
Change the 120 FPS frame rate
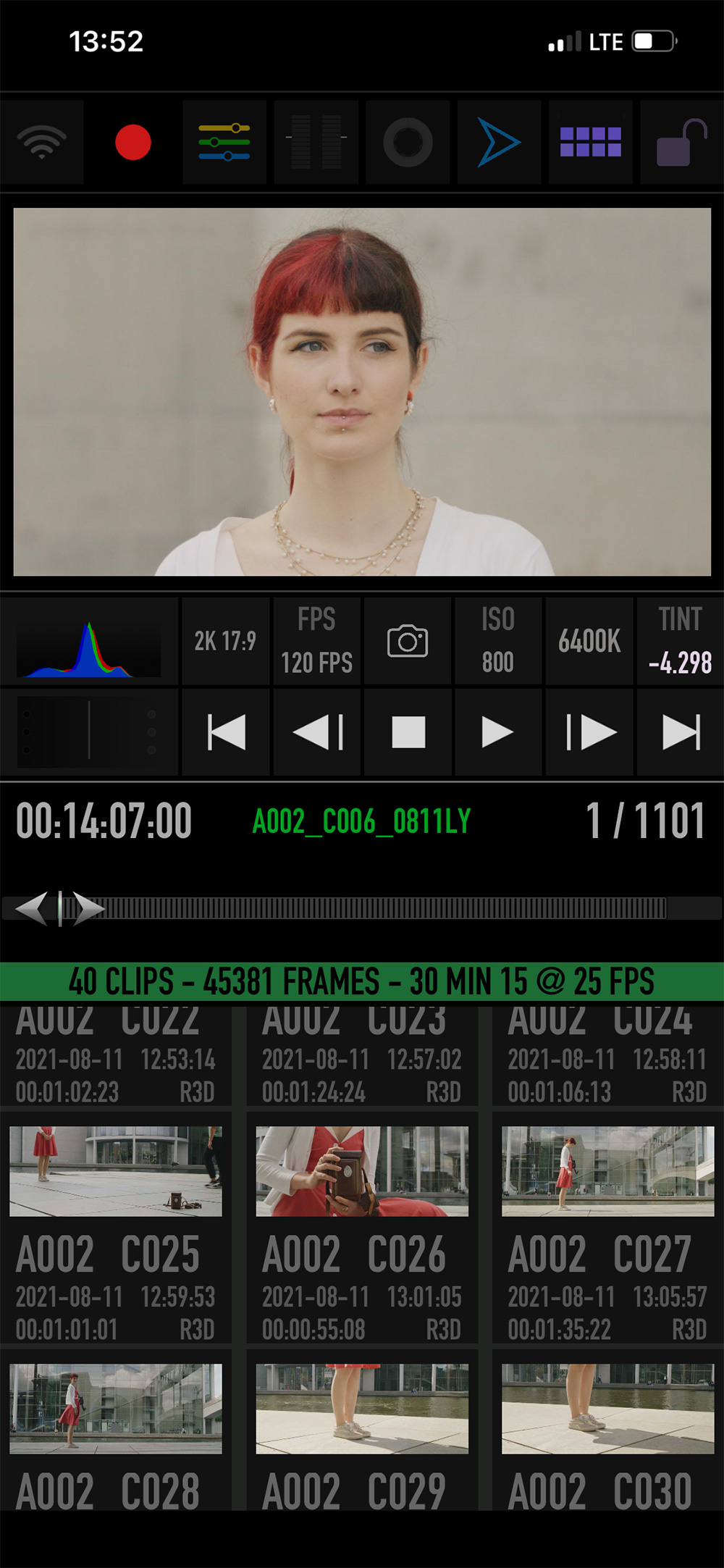(316, 641)
